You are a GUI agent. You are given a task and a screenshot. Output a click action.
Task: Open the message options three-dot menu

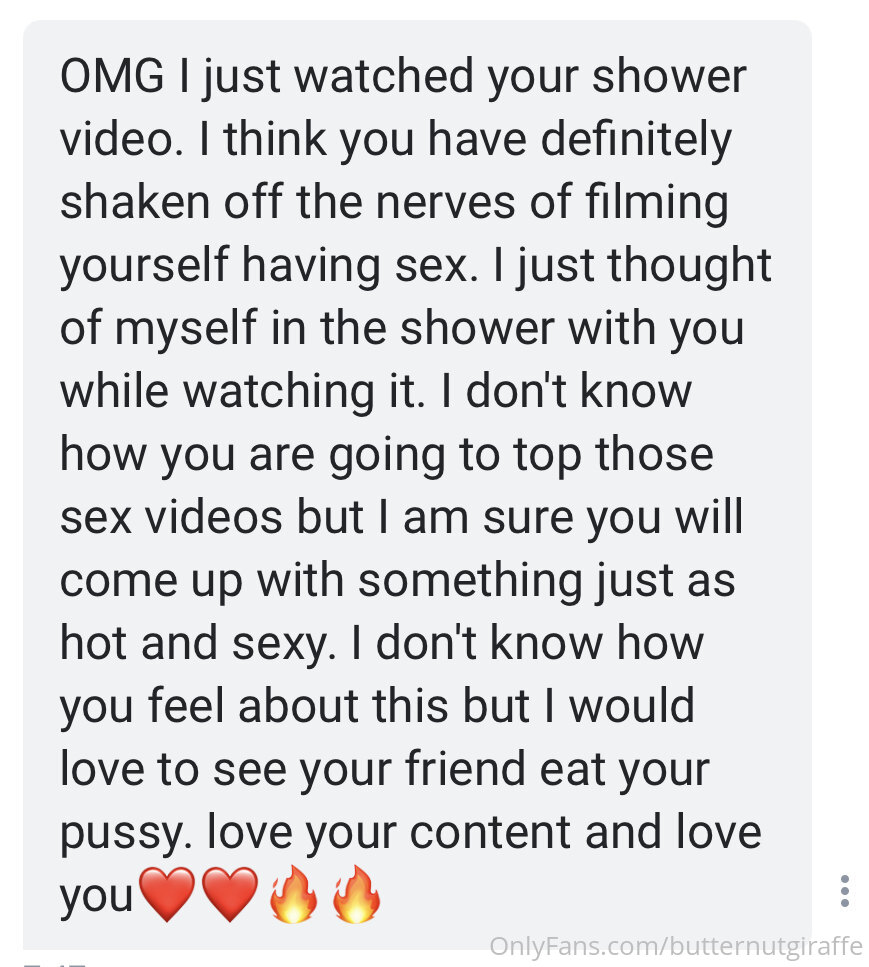[x=845, y=890]
